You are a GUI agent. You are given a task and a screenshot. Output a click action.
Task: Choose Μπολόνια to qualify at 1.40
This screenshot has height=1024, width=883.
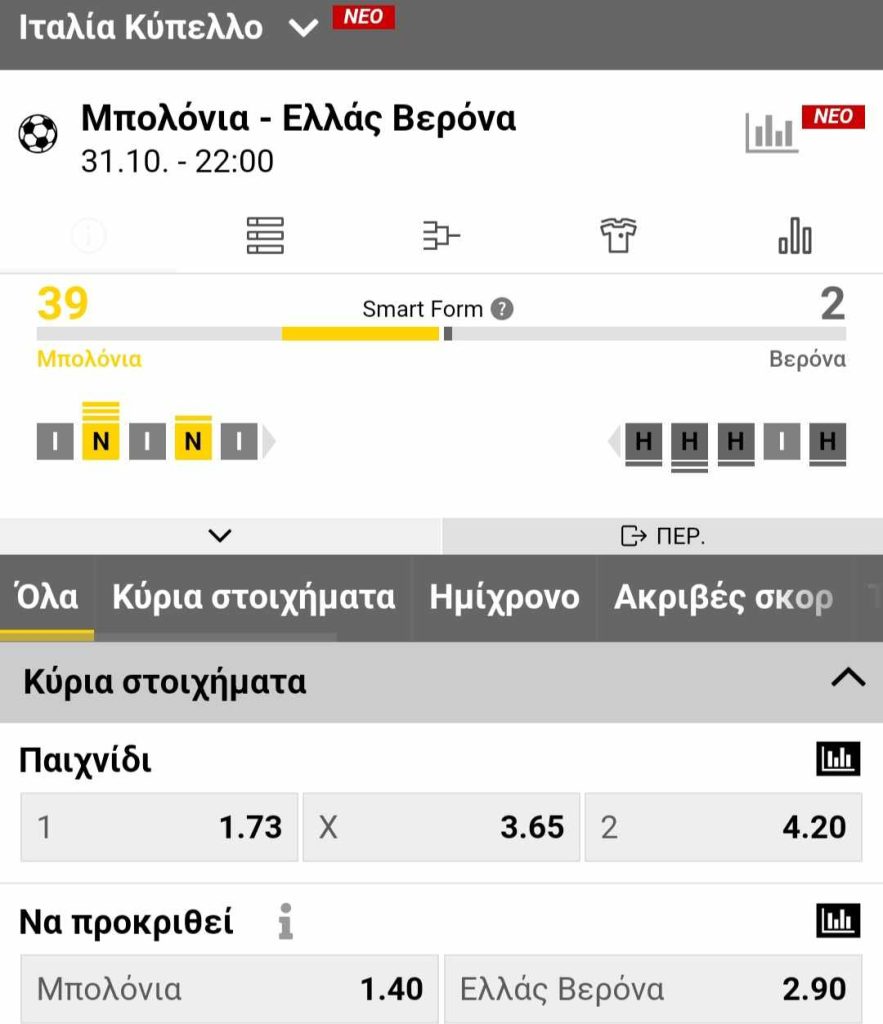click(229, 989)
